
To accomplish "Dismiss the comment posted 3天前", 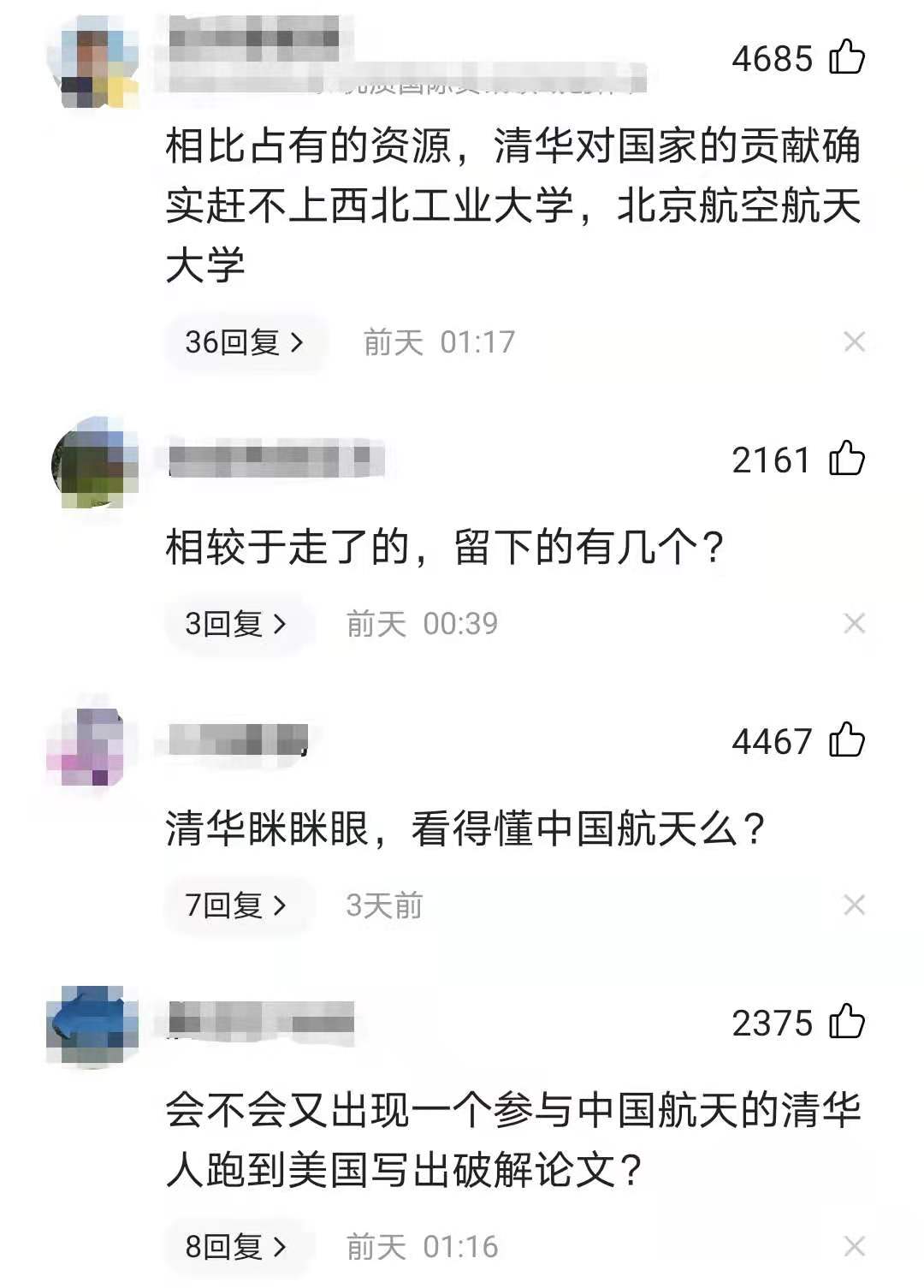I will [854, 905].
